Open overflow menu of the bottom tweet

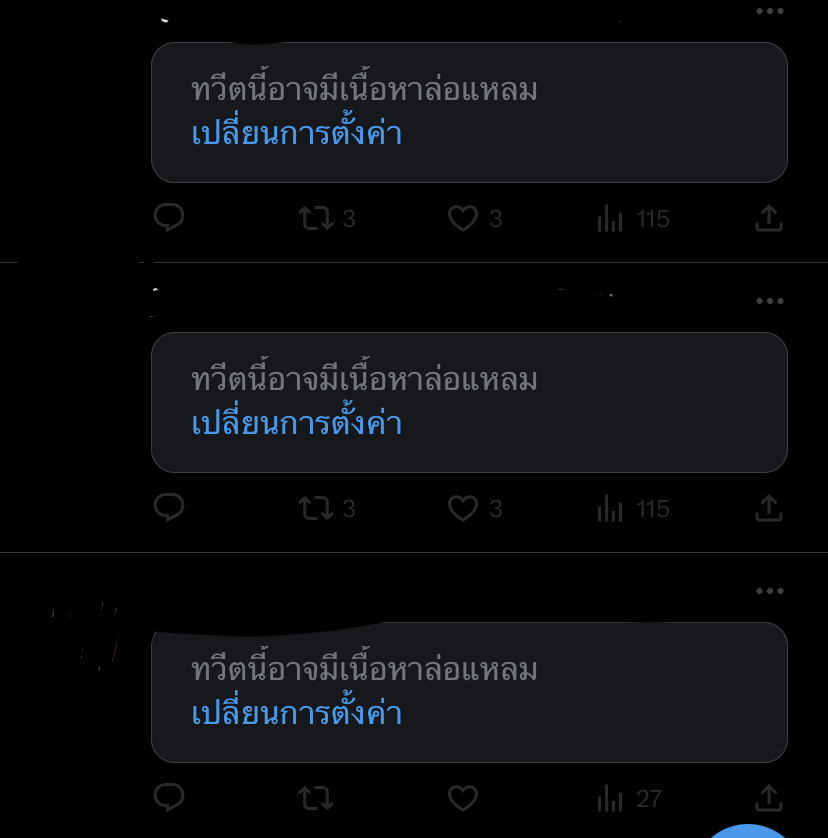point(770,591)
